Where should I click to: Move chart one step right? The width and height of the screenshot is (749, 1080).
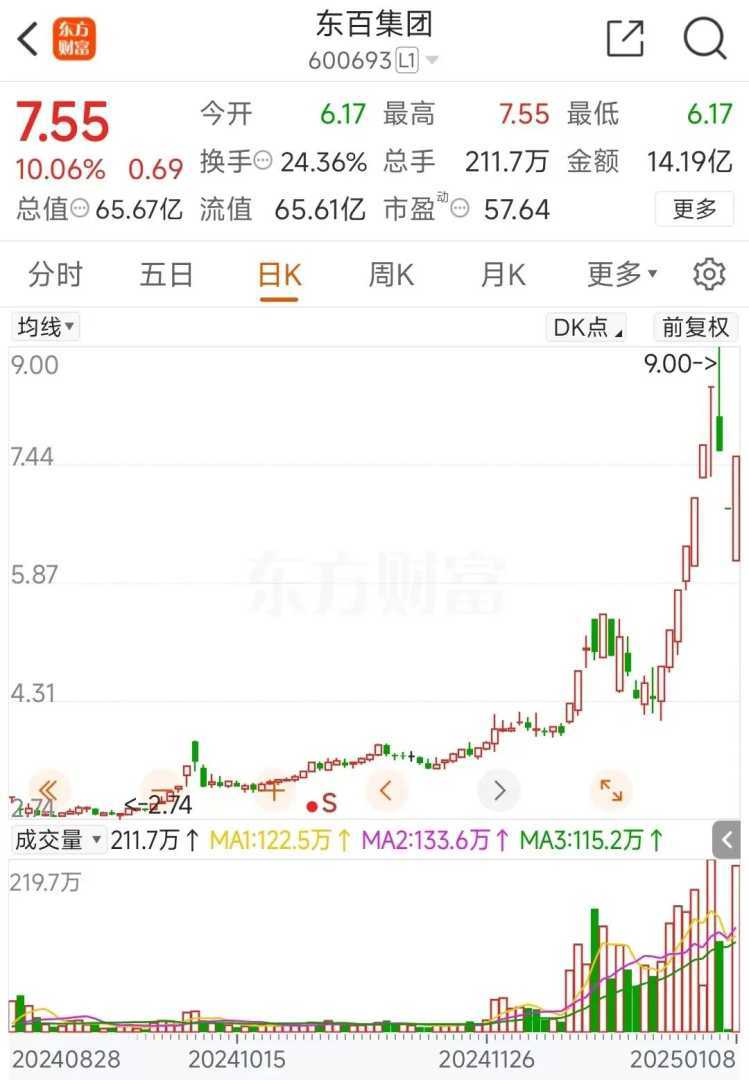coord(499,790)
